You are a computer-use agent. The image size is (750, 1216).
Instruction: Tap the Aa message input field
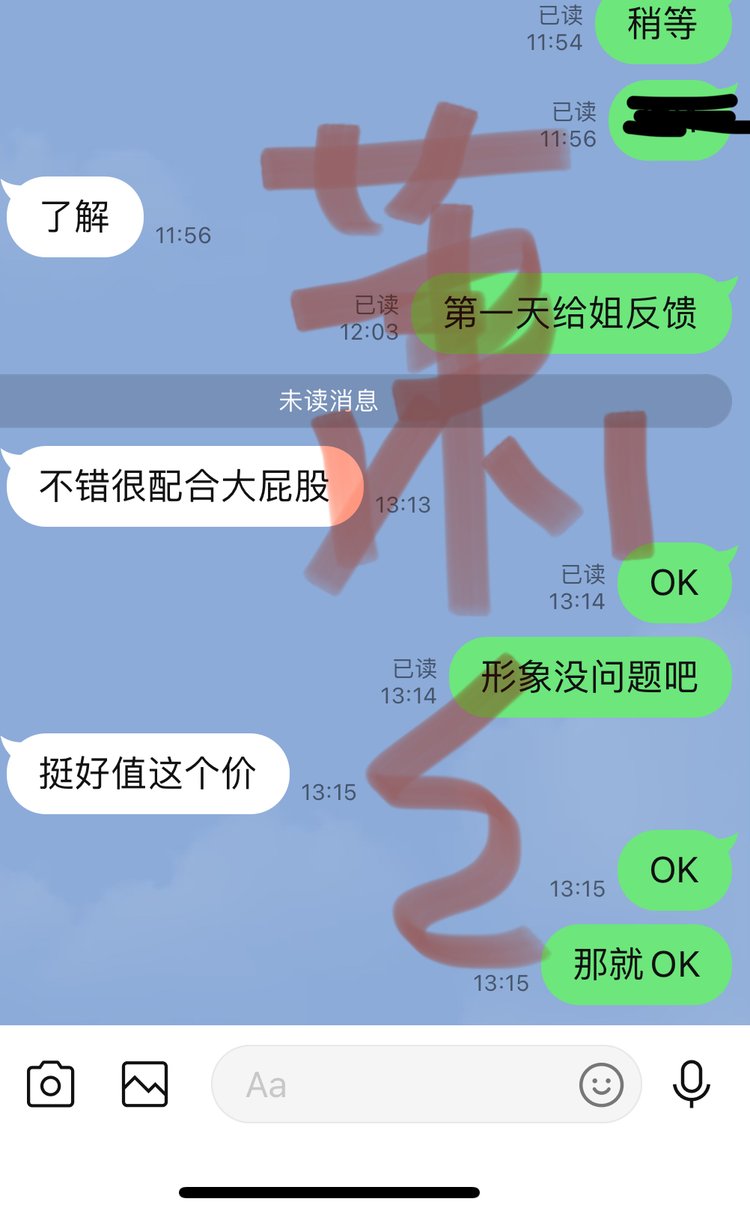(400, 1084)
